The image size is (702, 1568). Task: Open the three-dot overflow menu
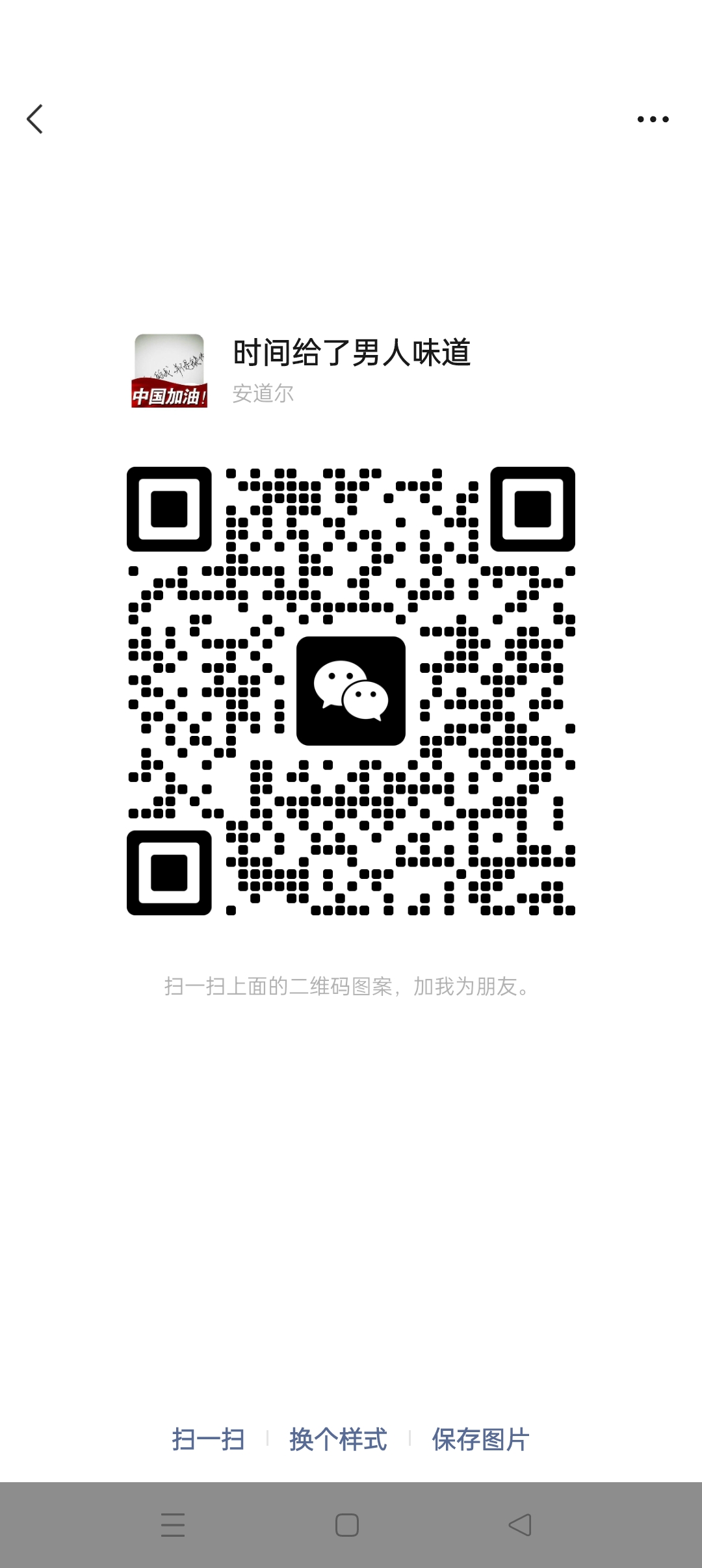pyautogui.click(x=653, y=119)
